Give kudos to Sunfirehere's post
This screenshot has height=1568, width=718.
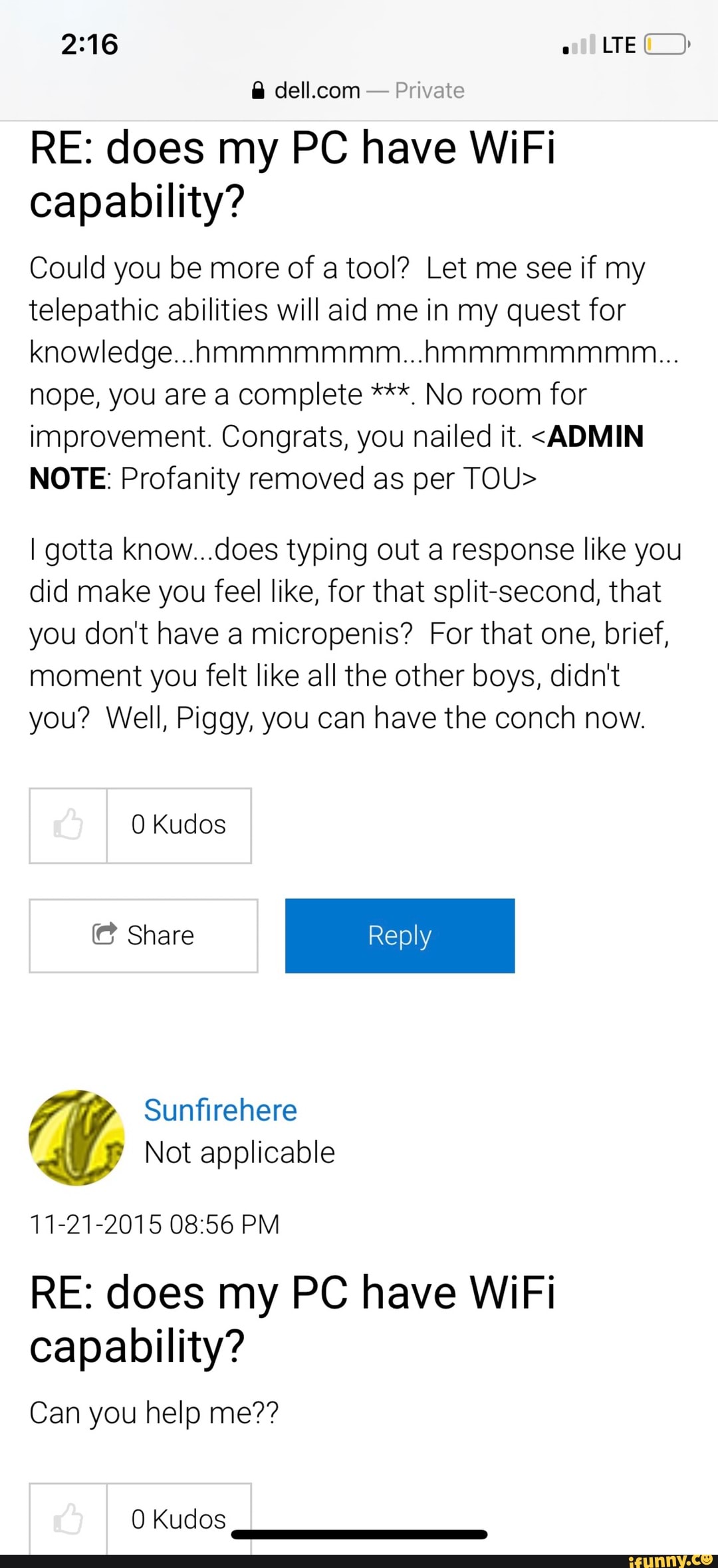tap(68, 1519)
